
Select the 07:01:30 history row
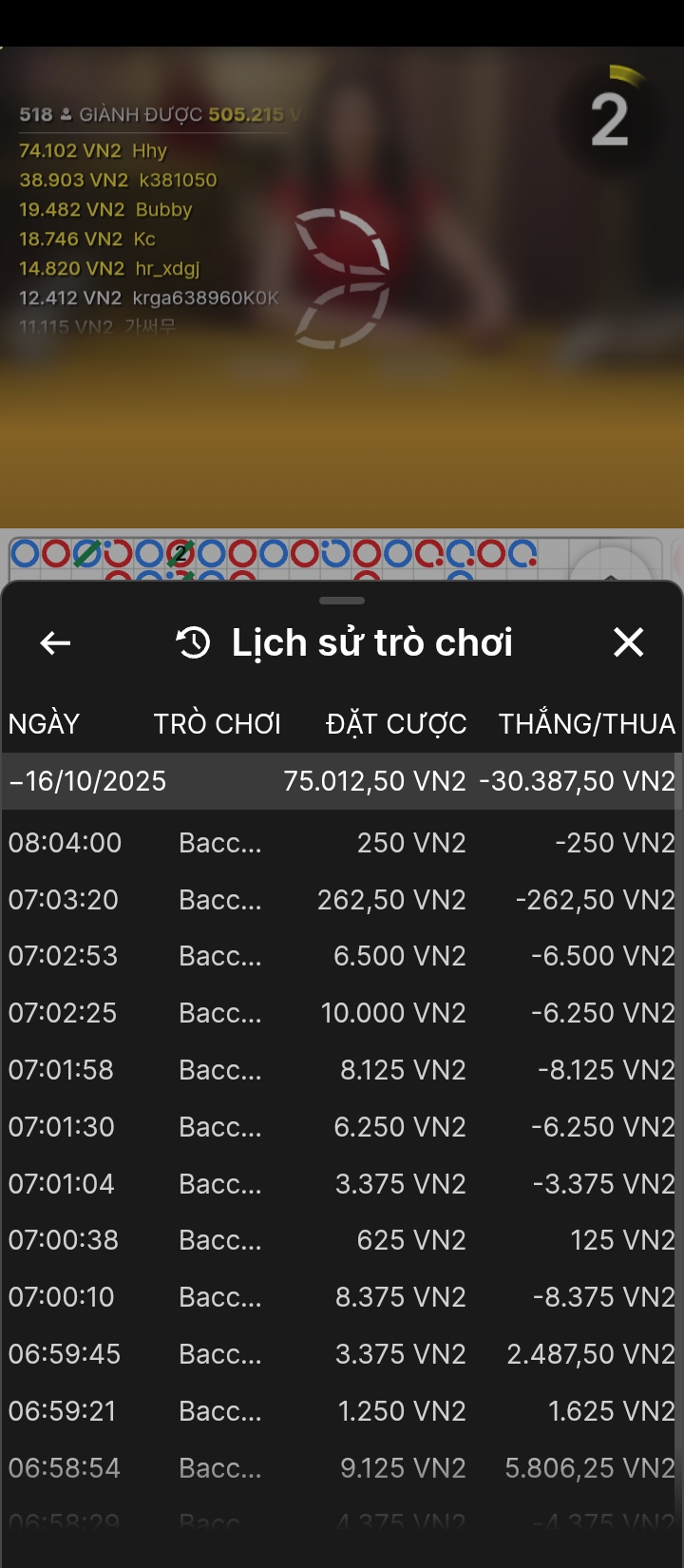pos(340,1127)
